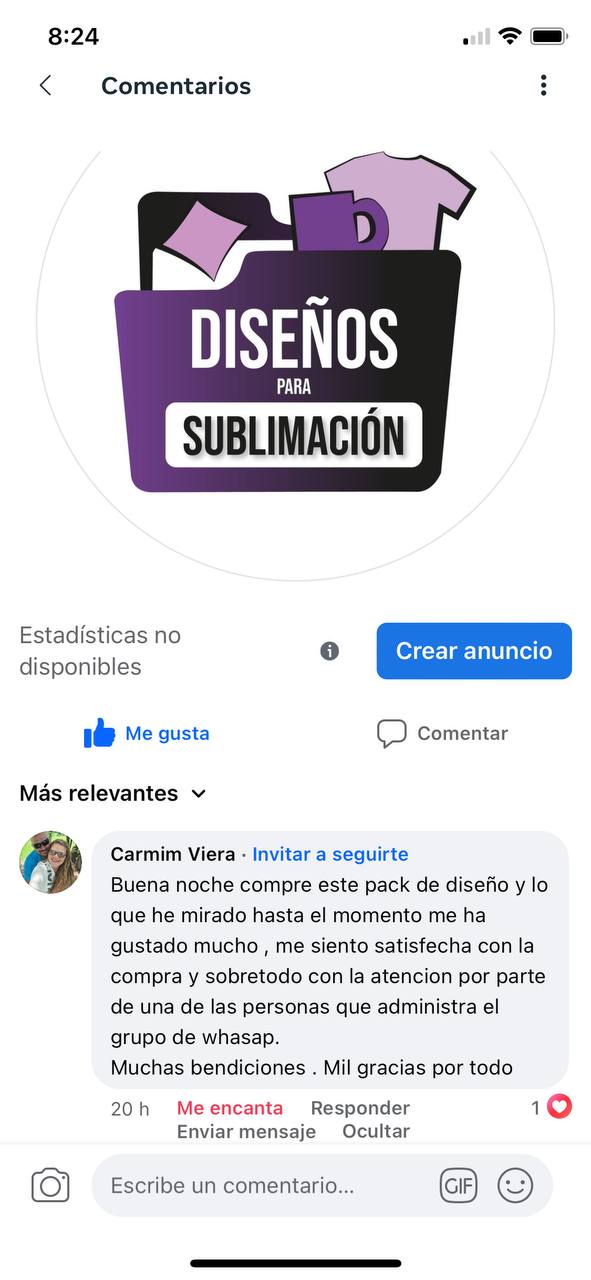Like the post with Me gusta

pos(147,734)
